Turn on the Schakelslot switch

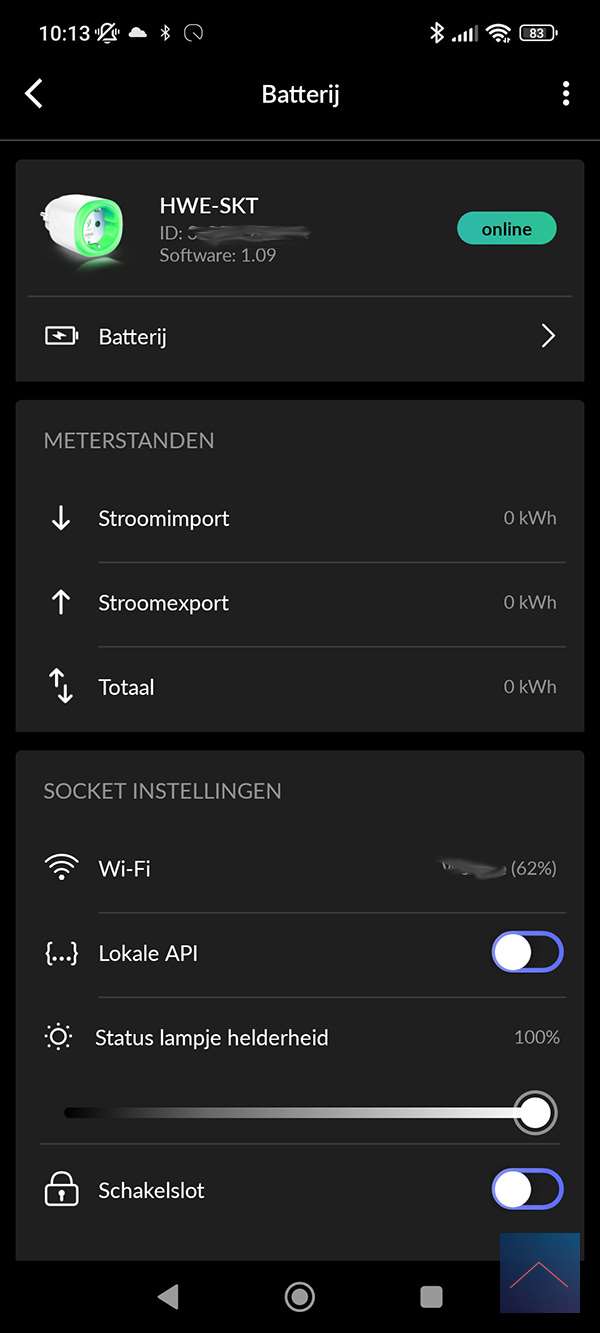[527, 1190]
